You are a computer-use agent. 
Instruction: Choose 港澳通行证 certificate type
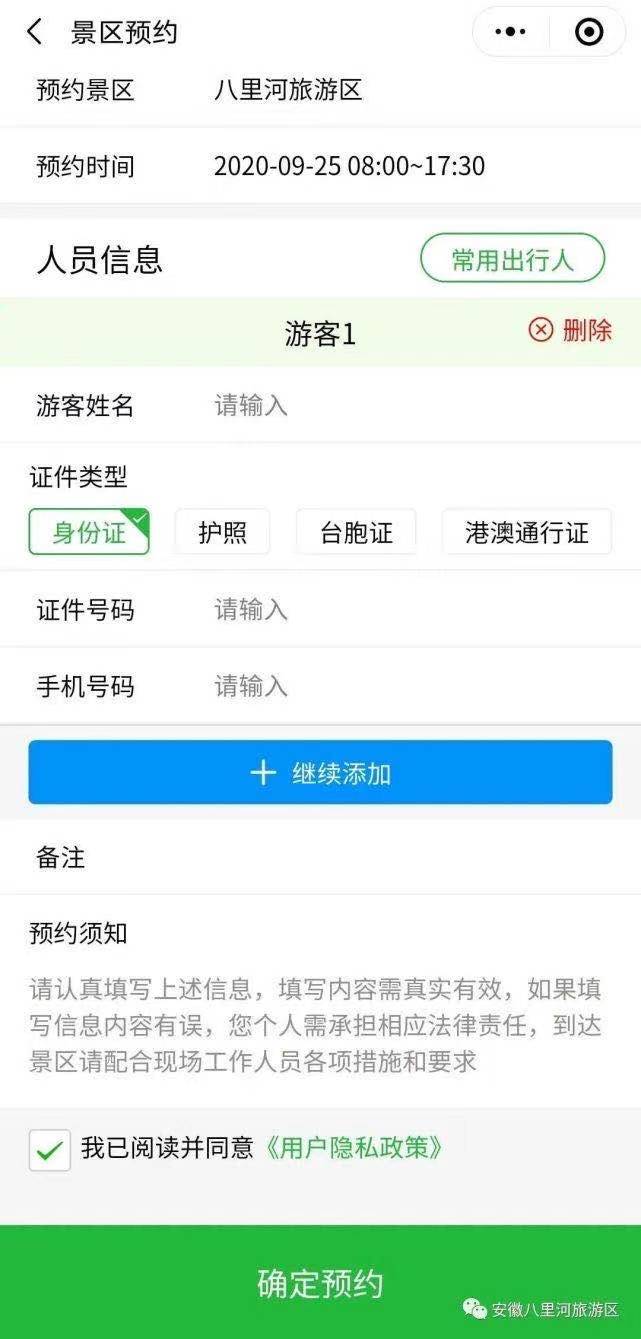(526, 532)
